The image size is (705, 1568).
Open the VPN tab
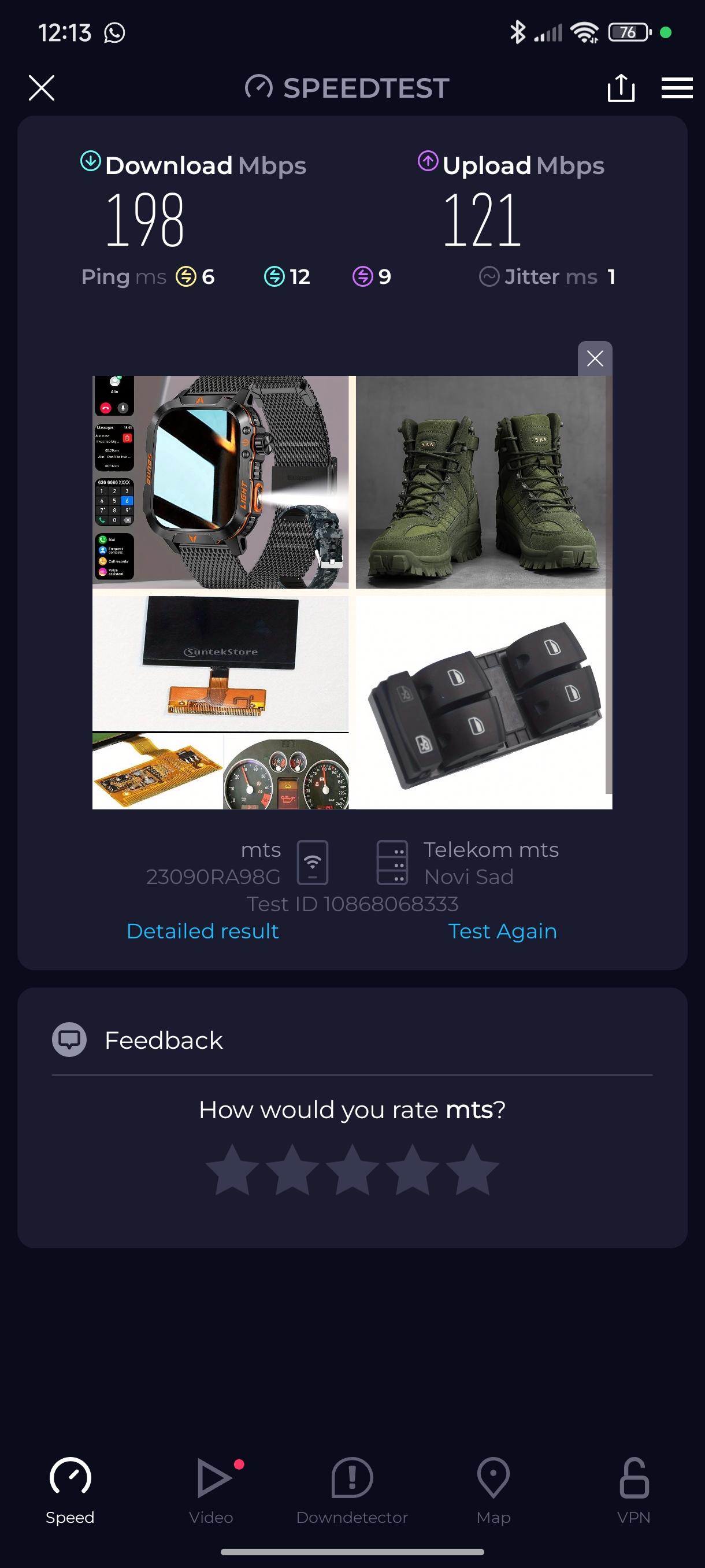click(633, 1490)
